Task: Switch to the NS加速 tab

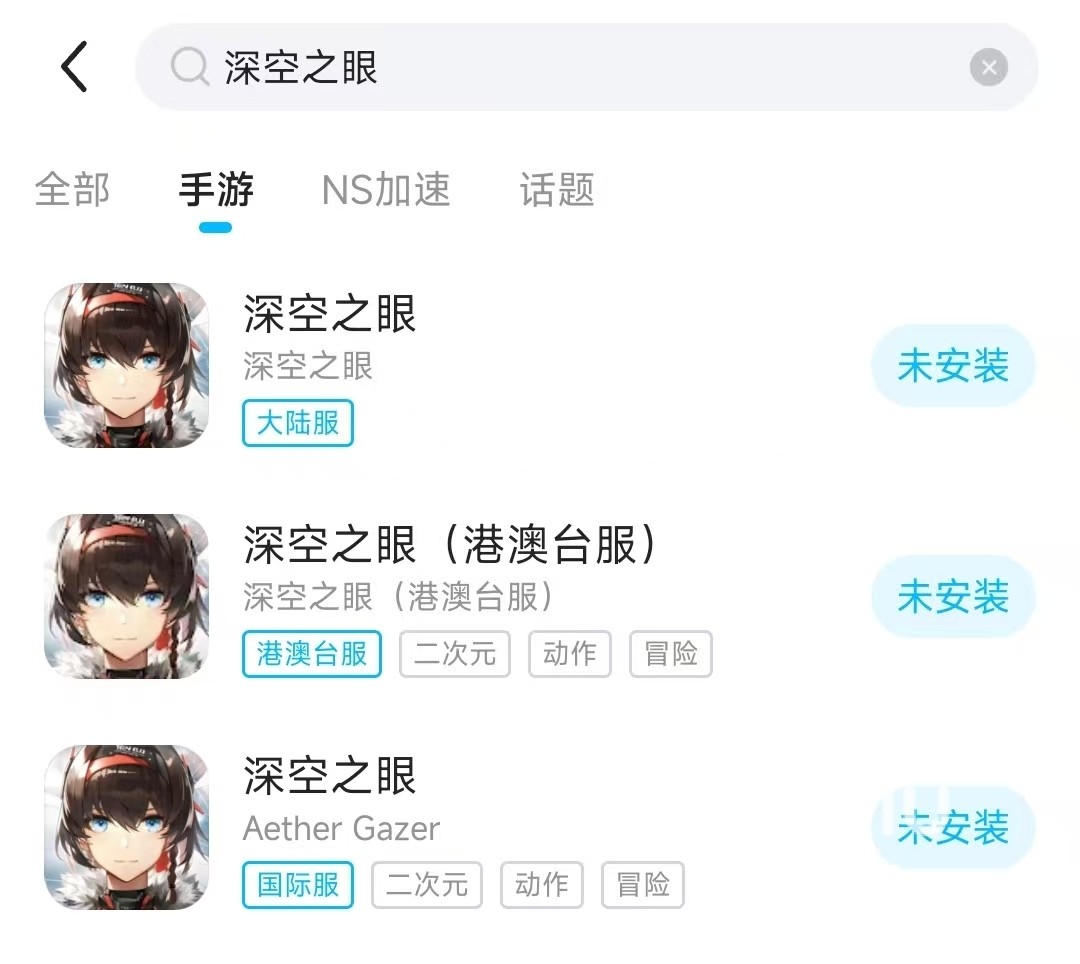Action: click(x=386, y=190)
